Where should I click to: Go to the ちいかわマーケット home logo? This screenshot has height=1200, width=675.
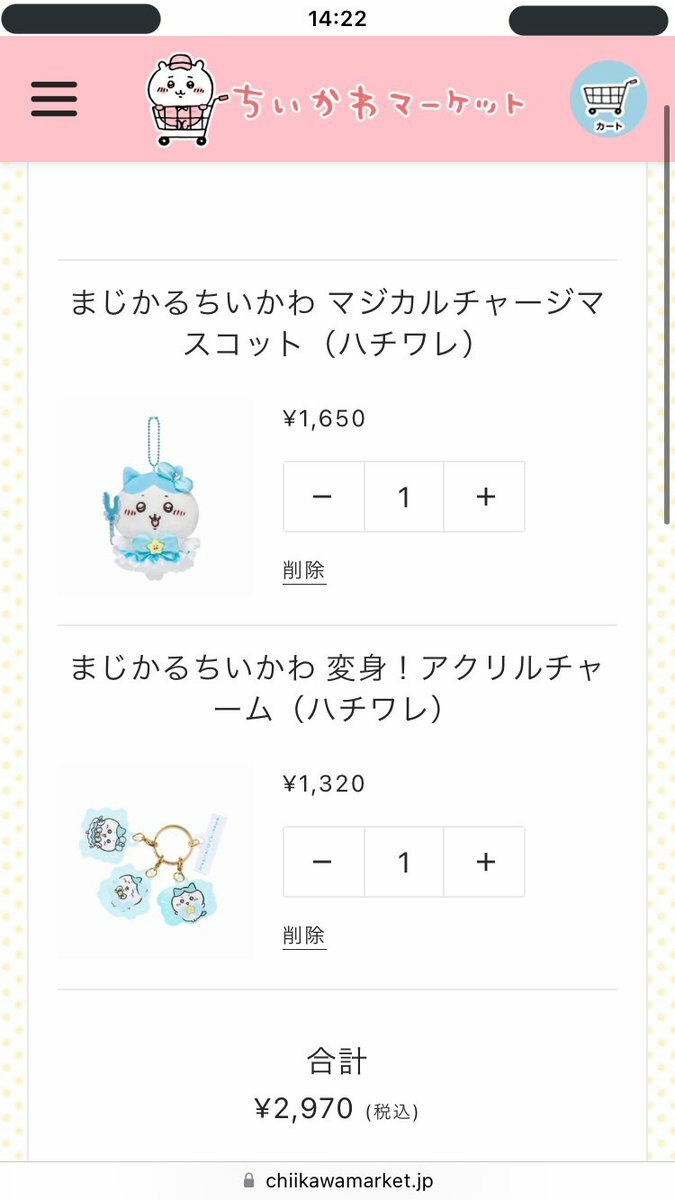pyautogui.click(x=336, y=99)
